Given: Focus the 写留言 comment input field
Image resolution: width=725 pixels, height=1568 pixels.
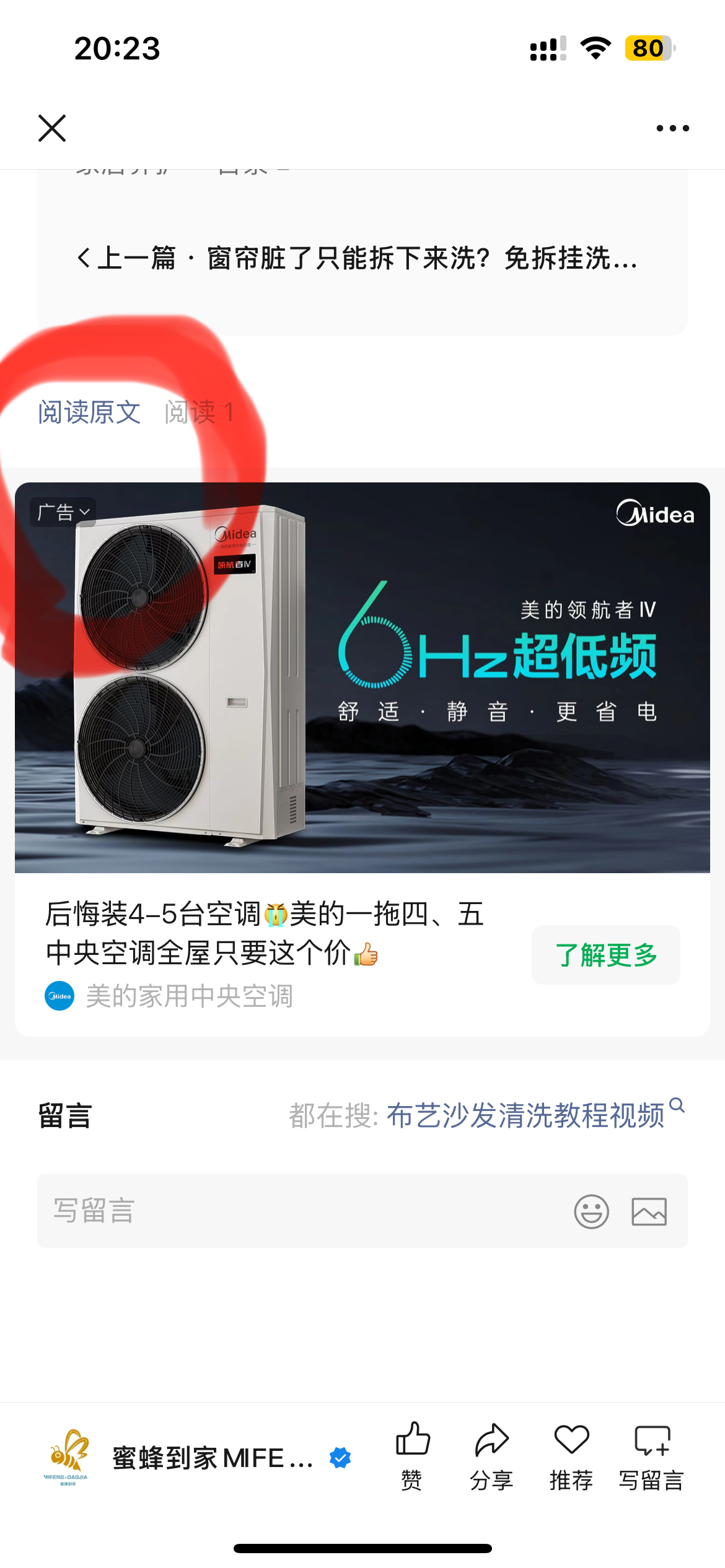Looking at the screenshot, I should (x=297, y=1211).
